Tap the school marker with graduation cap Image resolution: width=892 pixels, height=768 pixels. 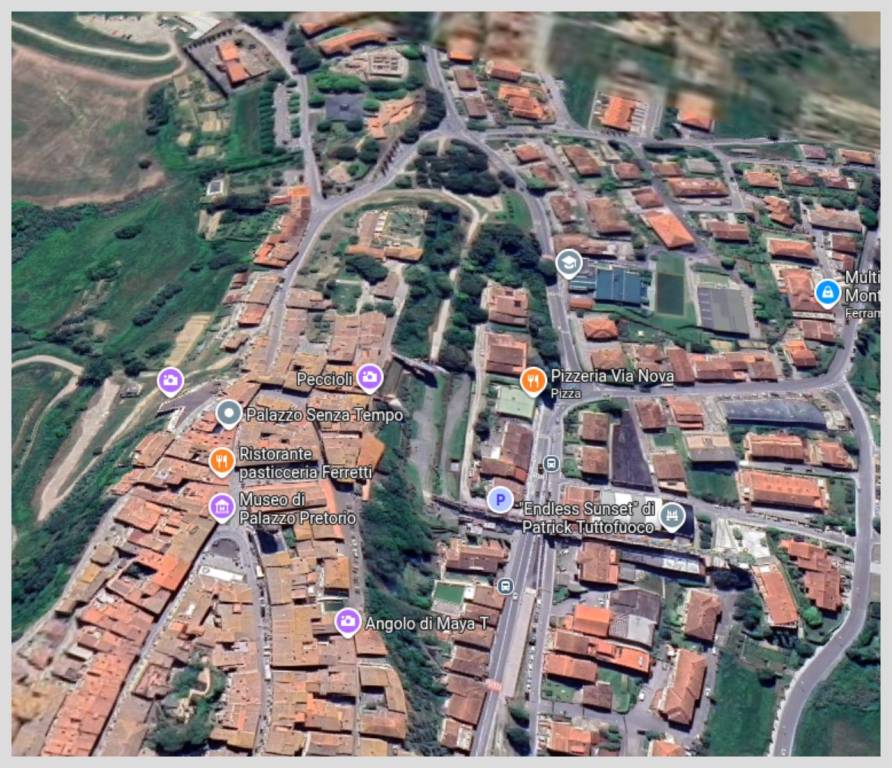click(x=569, y=263)
